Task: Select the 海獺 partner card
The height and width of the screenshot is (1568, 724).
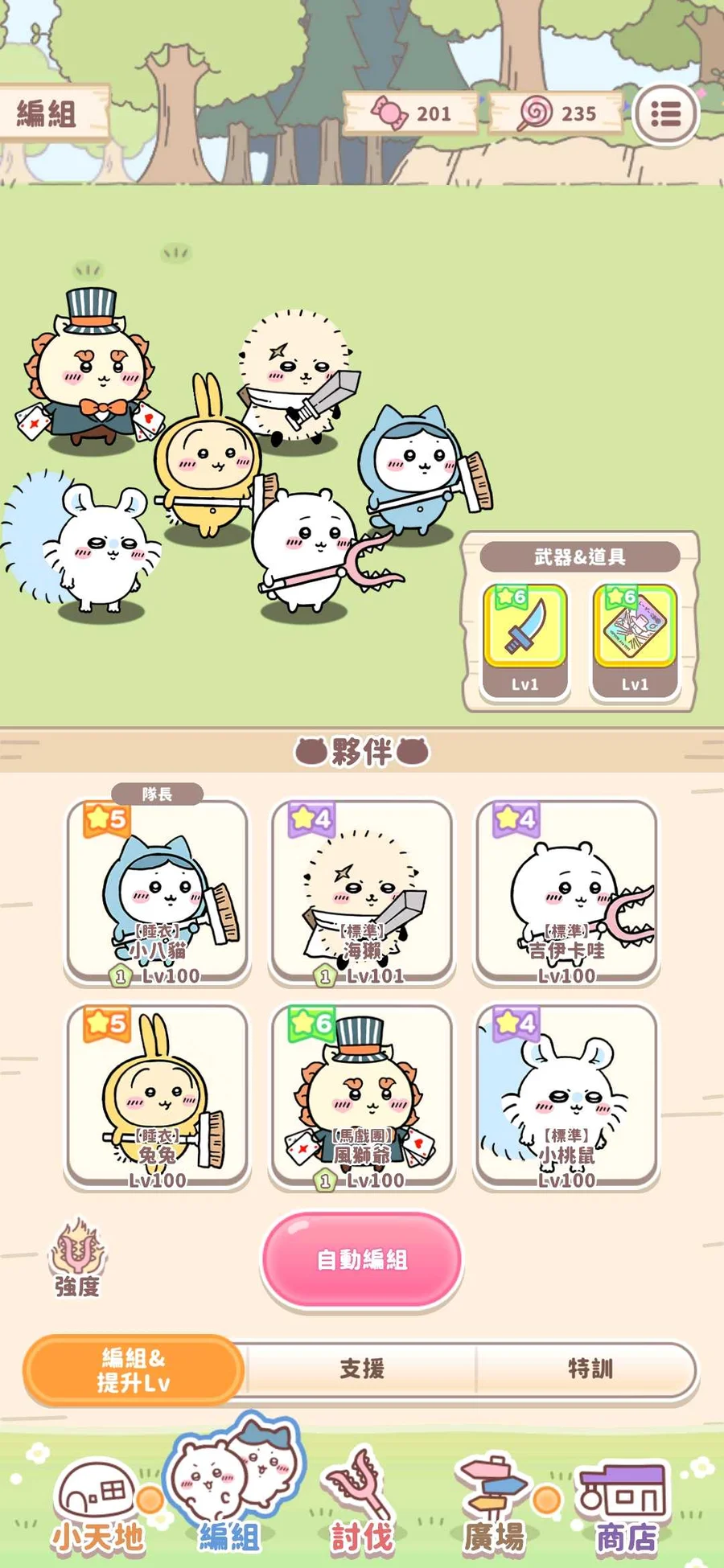Action: (x=362, y=893)
